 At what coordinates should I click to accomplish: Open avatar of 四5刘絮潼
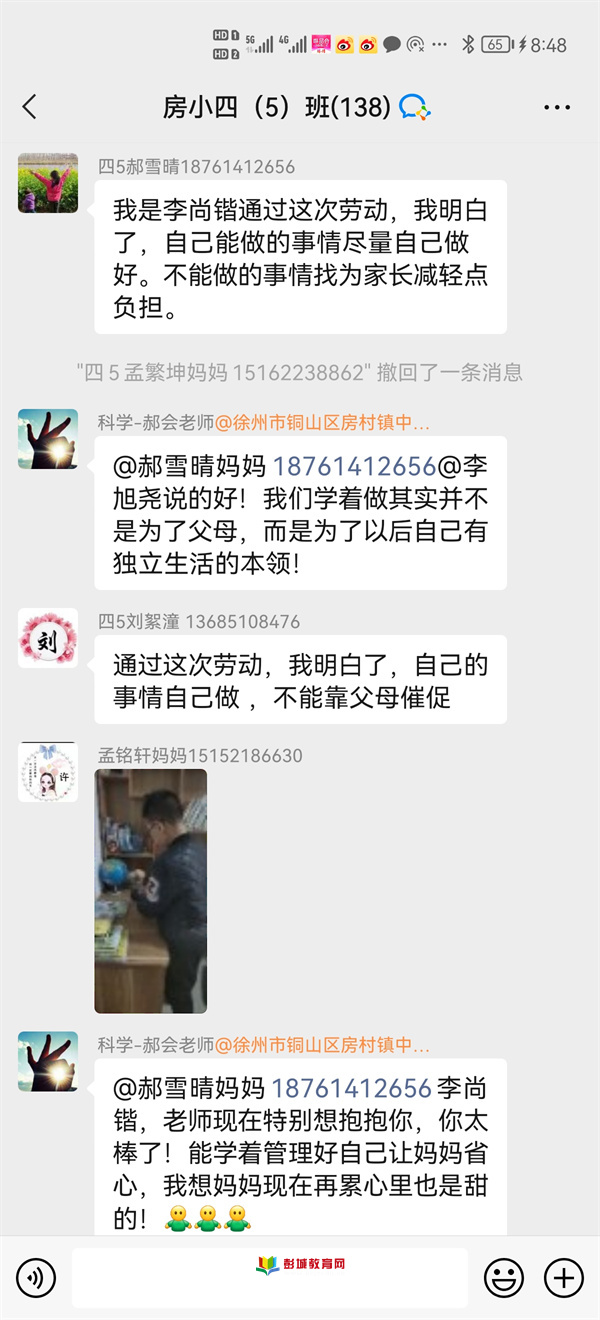click(48, 638)
